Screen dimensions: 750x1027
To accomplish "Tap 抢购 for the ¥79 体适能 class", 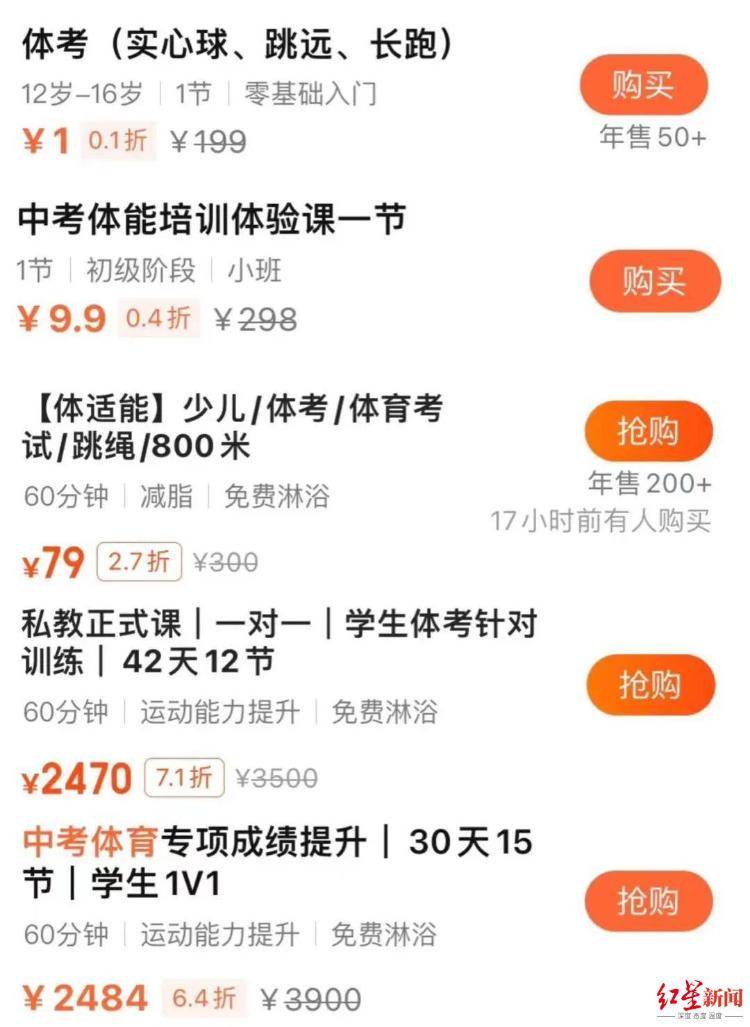I will (x=648, y=432).
